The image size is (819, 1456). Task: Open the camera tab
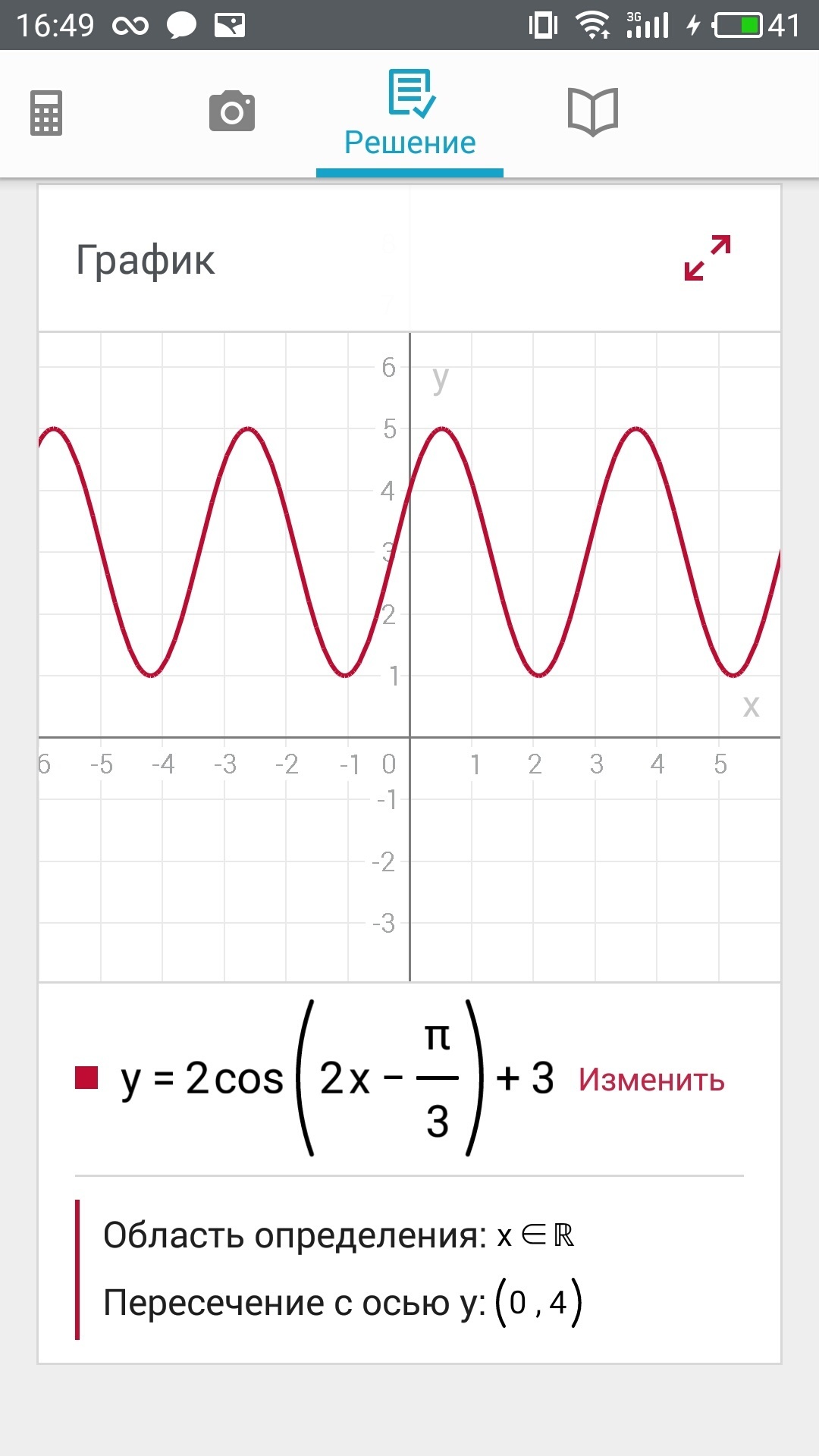(x=232, y=112)
